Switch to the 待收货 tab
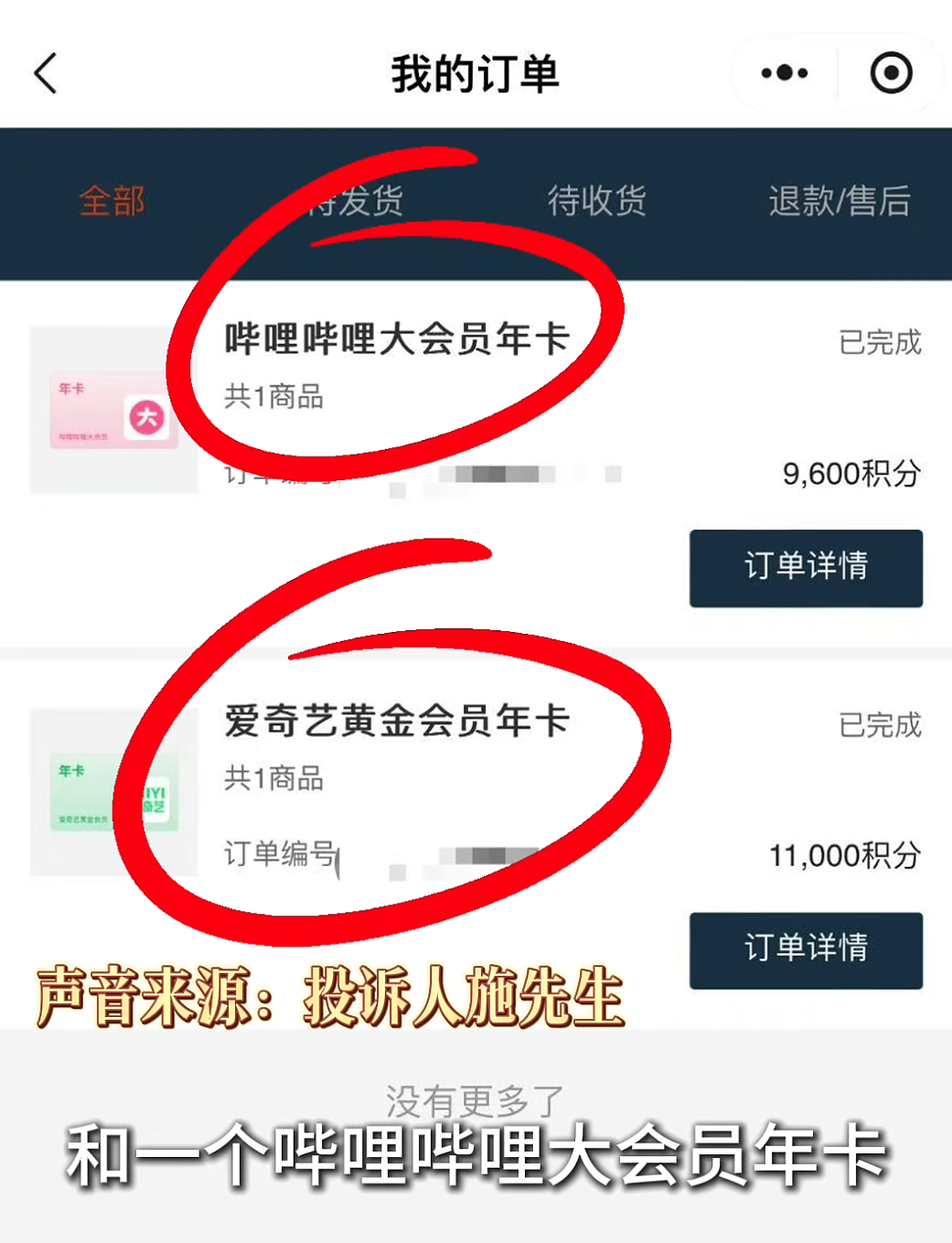The image size is (952, 1243). (596, 201)
